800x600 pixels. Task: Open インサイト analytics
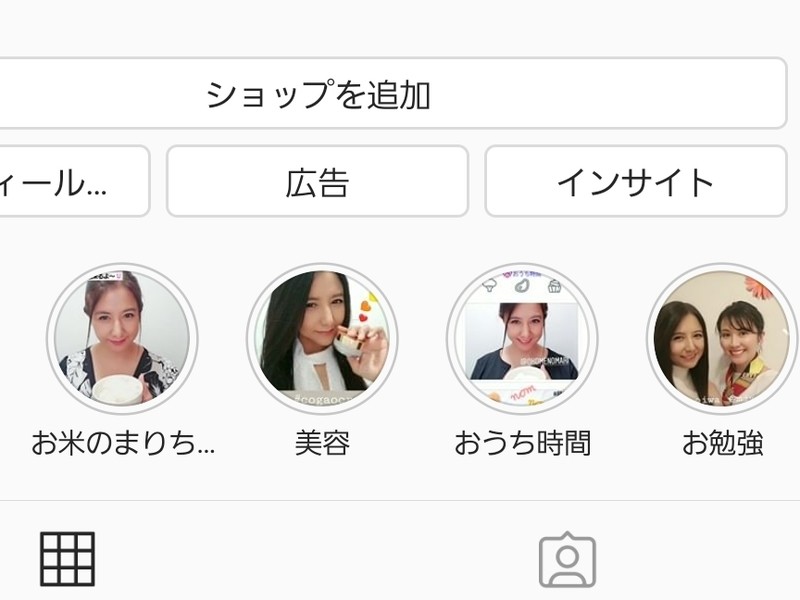click(636, 182)
